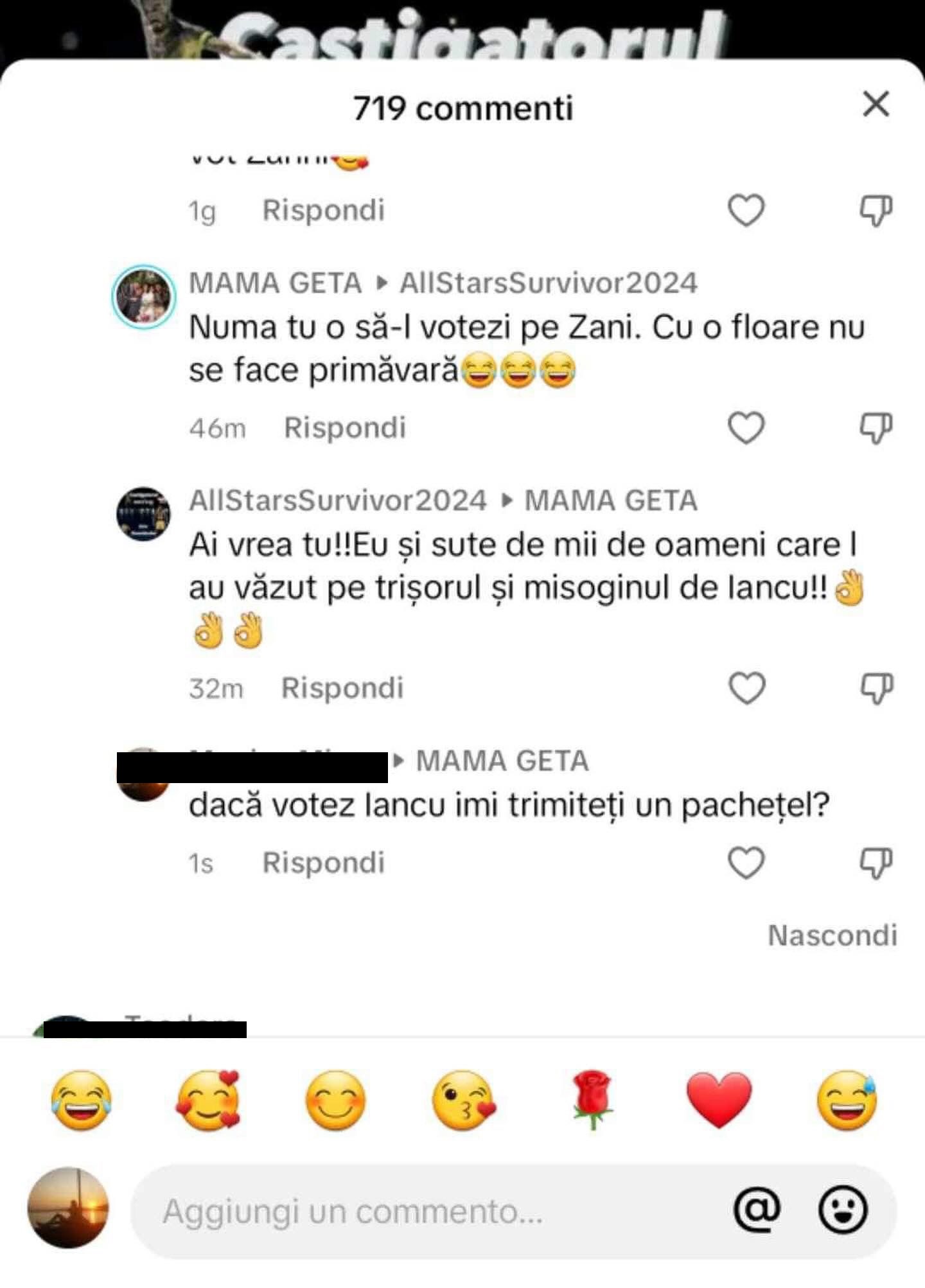925x1288 pixels.
Task: Open the emoji picker in comment box
Action: click(843, 1210)
